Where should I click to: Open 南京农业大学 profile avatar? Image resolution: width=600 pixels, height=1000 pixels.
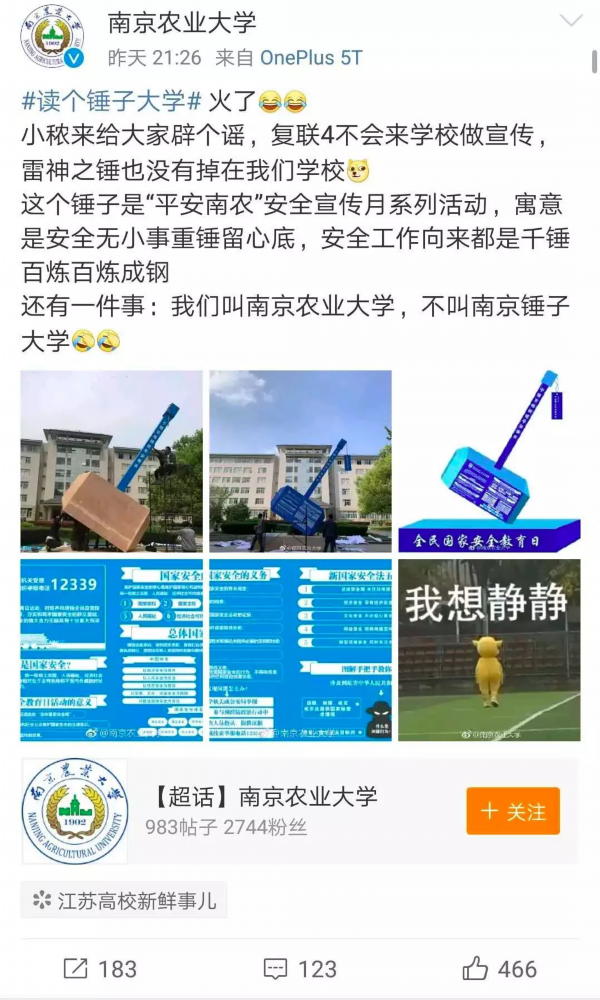coord(51,40)
